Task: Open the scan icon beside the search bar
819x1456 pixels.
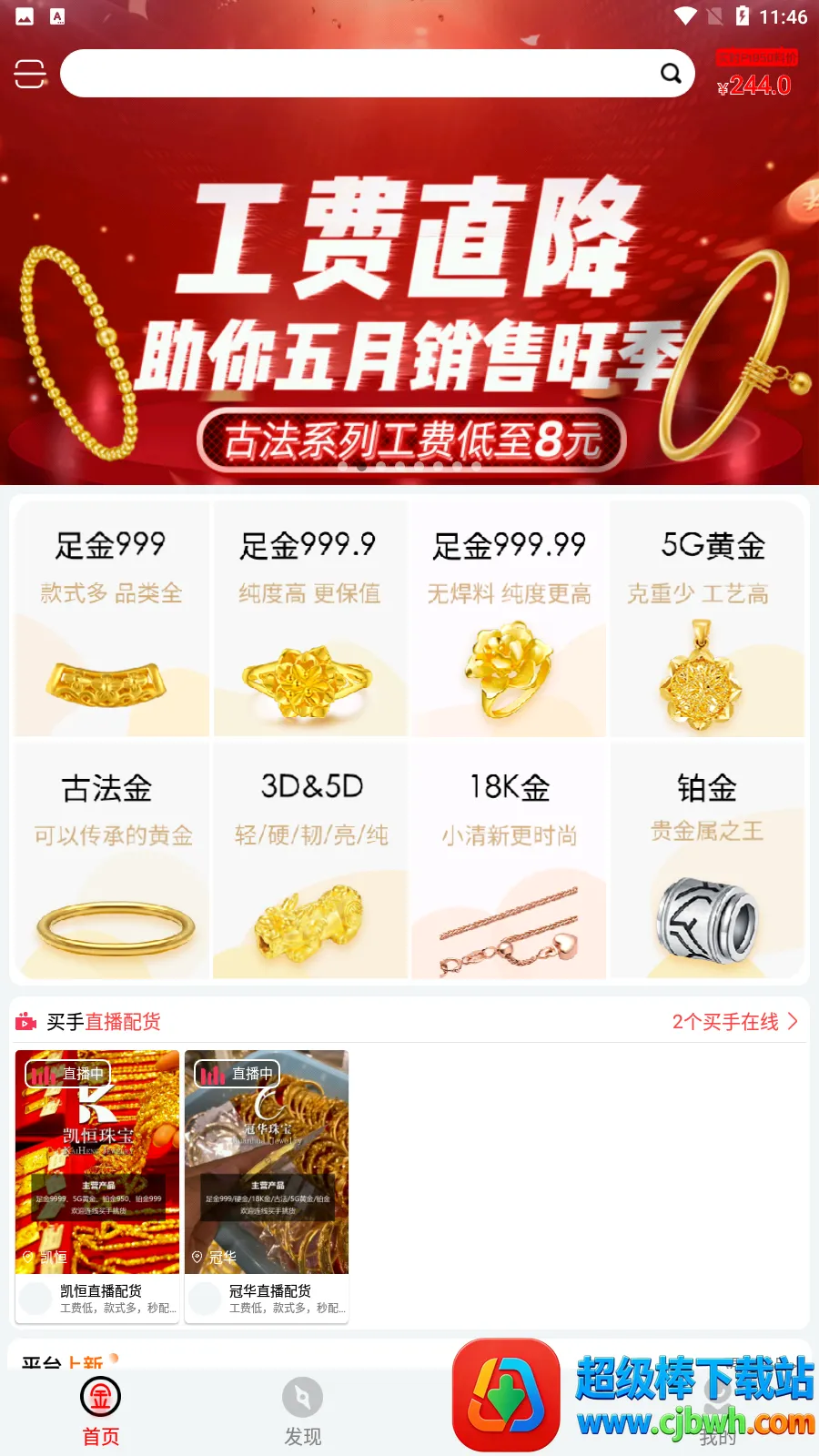Action: (30, 74)
